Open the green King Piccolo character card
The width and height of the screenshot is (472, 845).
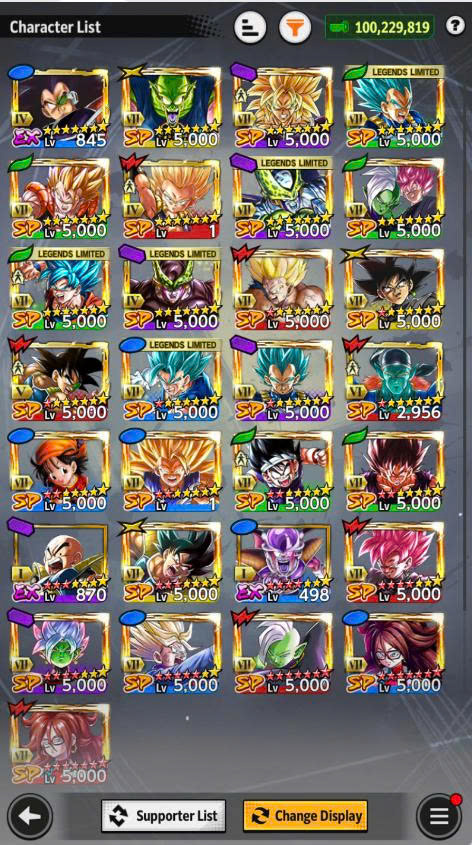[x=170, y=108]
